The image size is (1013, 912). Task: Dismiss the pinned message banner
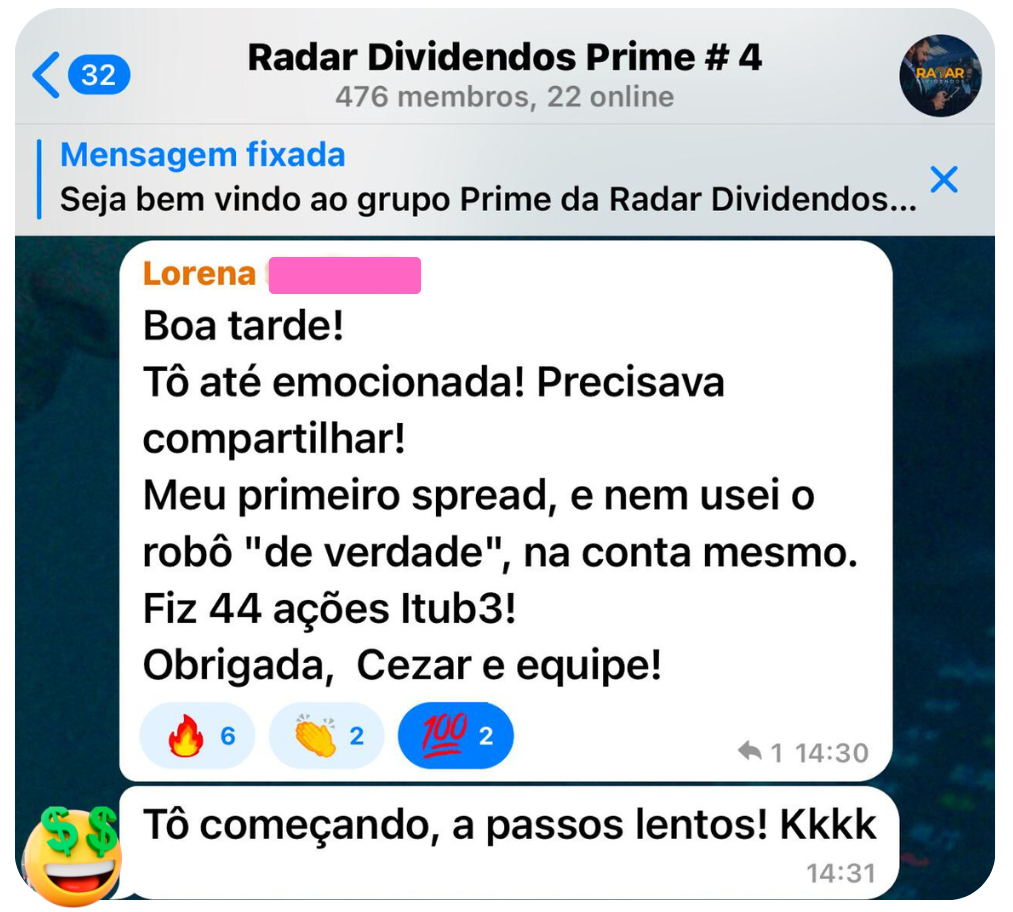[x=944, y=180]
